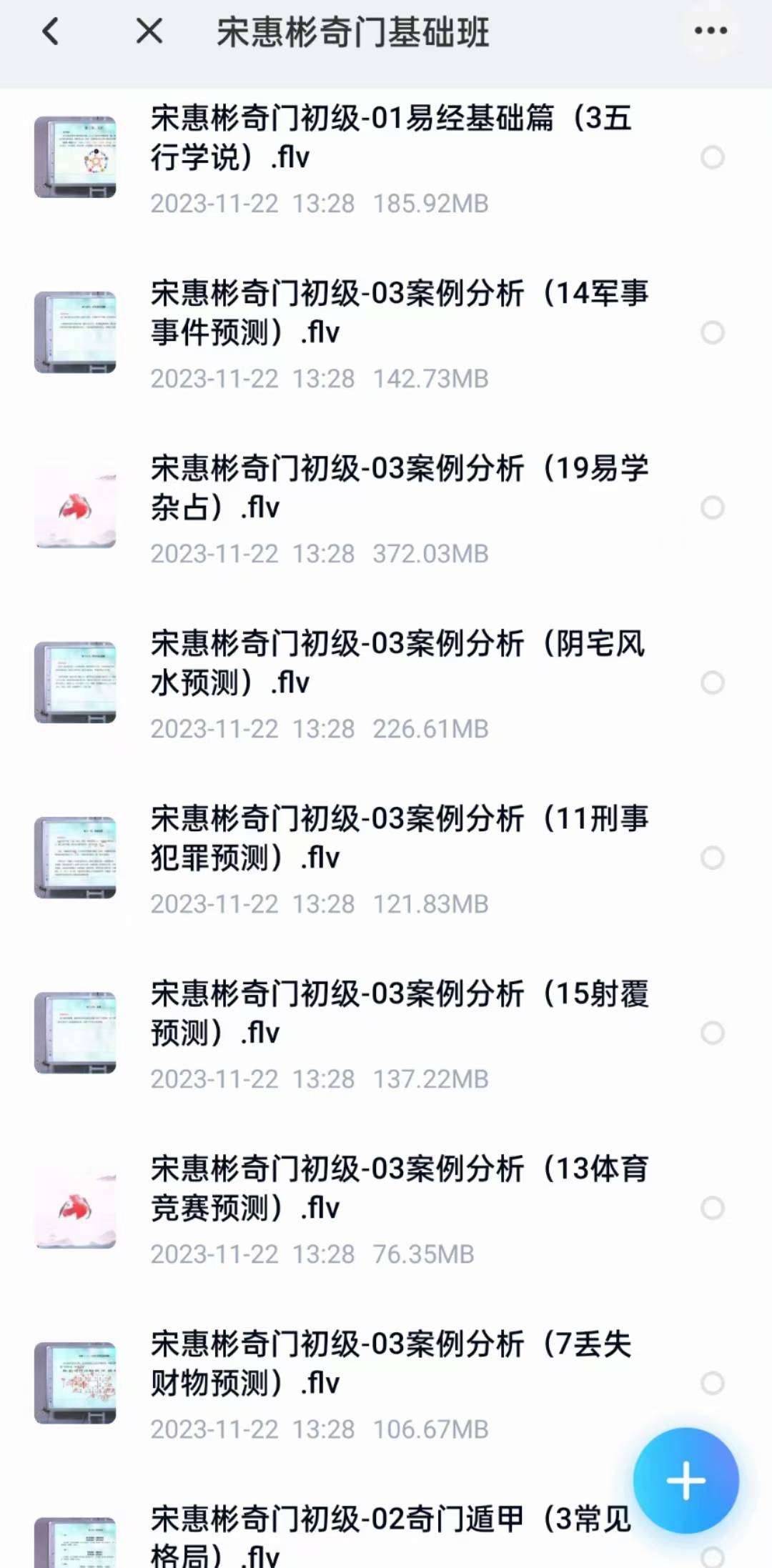Open the 15射覆预测 video file
Viewport: 772px width, 1568px height.
(x=399, y=1013)
